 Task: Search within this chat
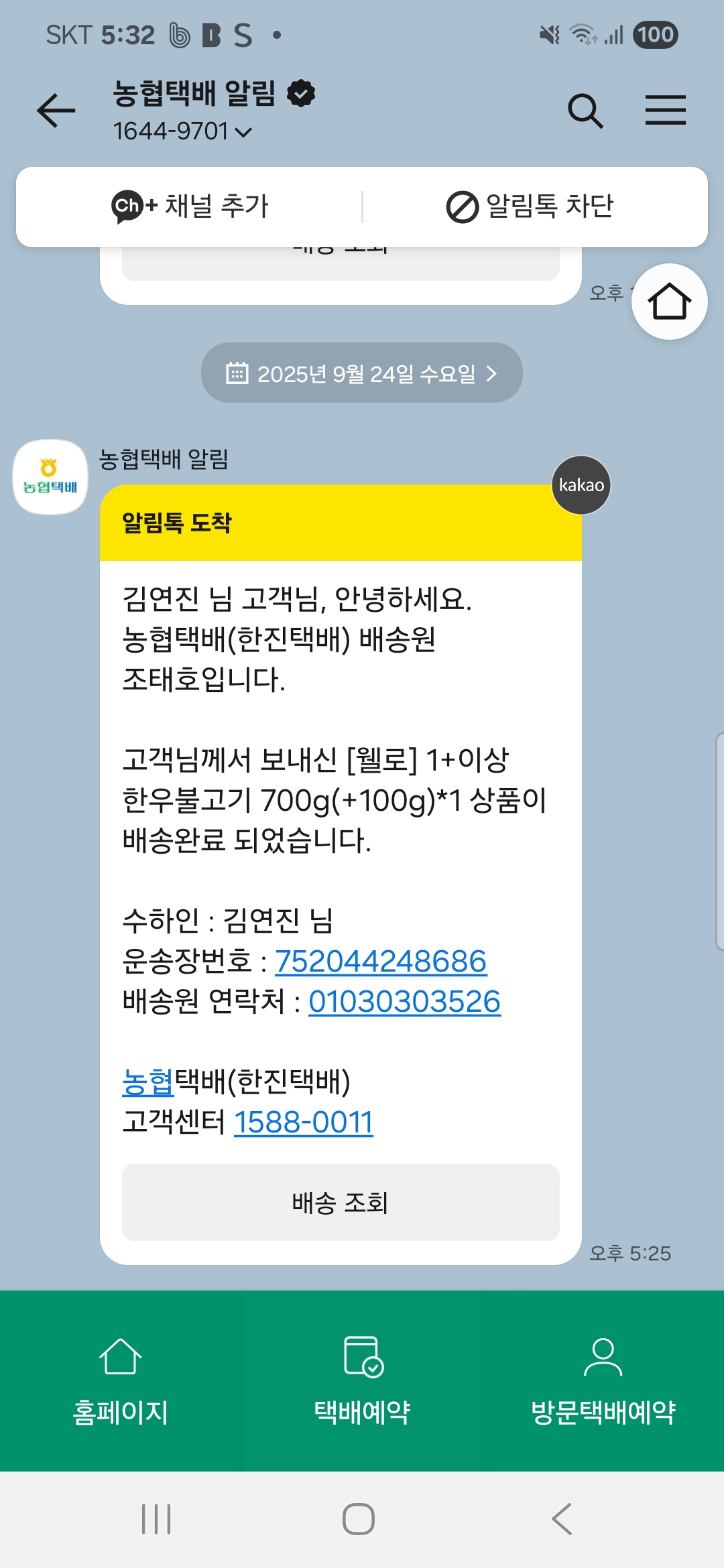pyautogui.click(x=585, y=111)
